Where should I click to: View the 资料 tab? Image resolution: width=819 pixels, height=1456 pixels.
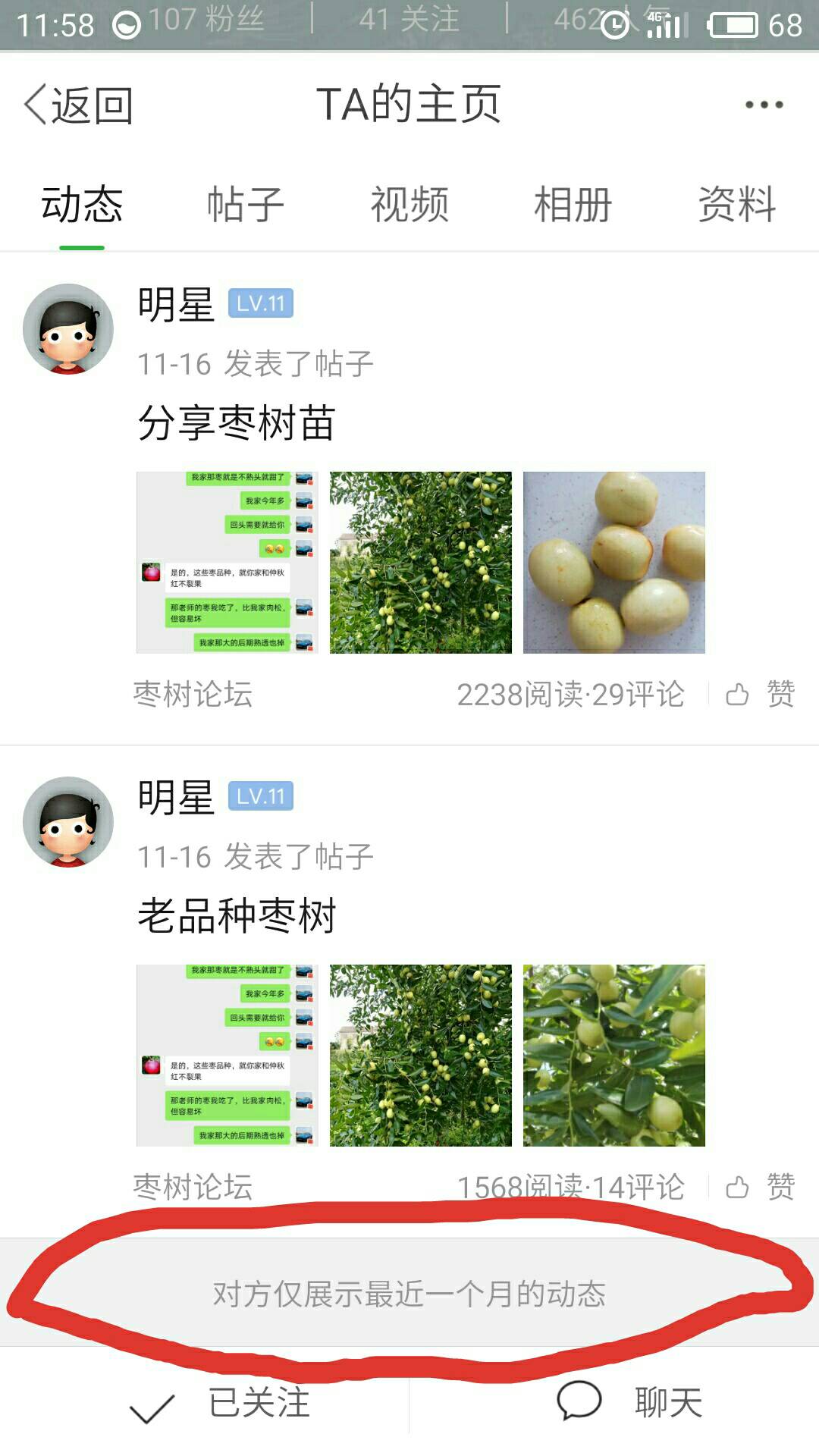pos(736,205)
